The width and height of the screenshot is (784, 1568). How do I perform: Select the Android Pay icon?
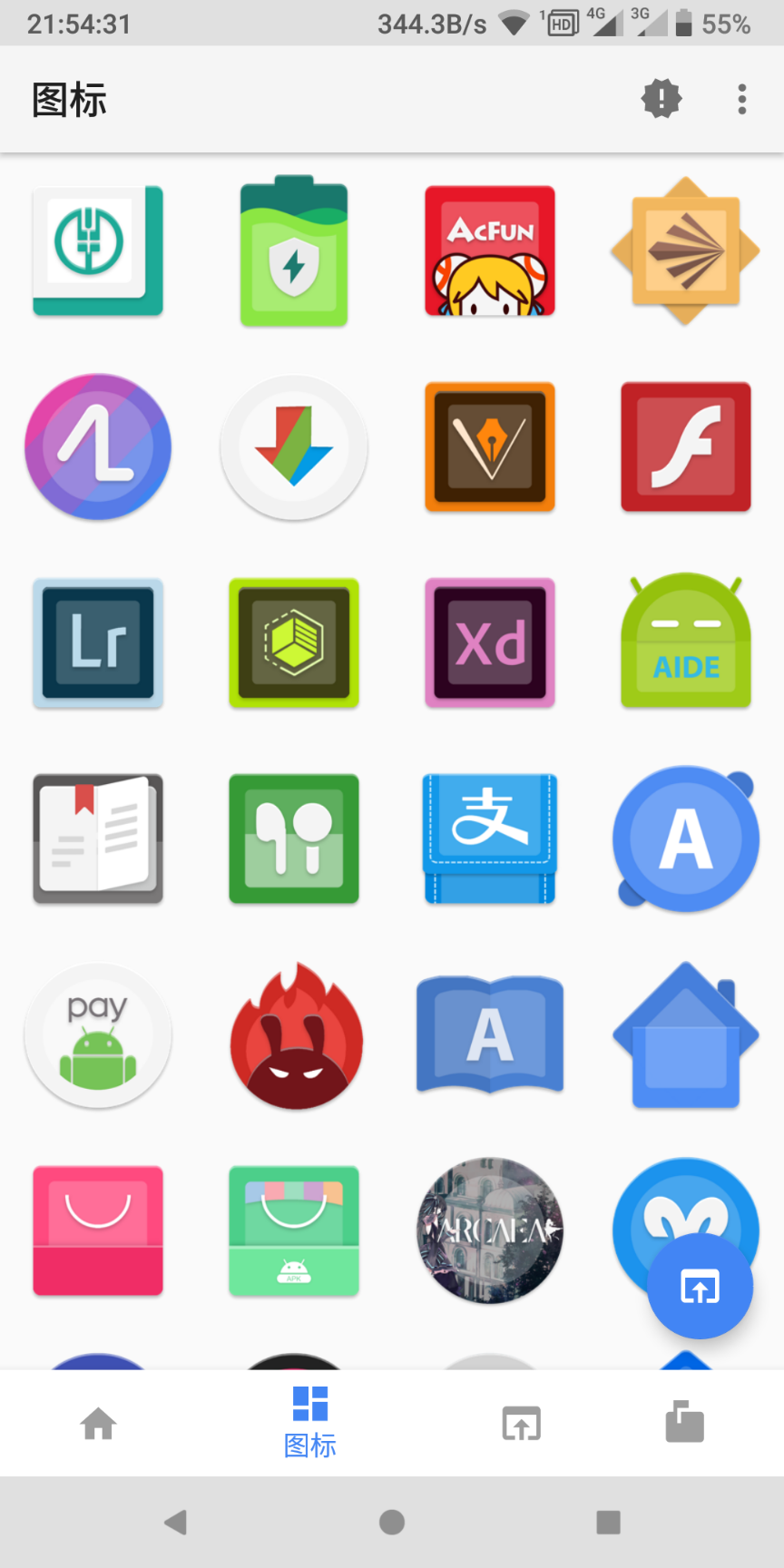[x=98, y=1035]
